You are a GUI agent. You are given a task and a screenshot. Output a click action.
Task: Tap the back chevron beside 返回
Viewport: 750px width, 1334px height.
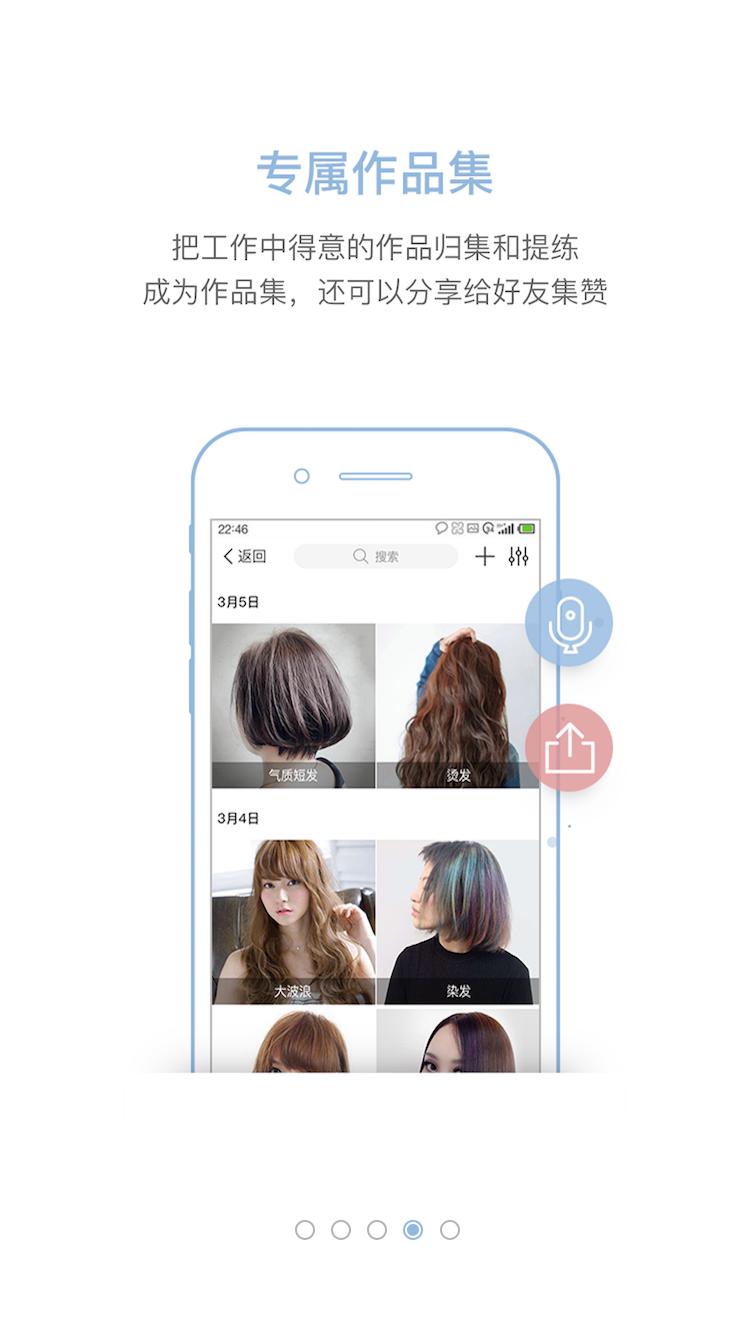point(227,556)
